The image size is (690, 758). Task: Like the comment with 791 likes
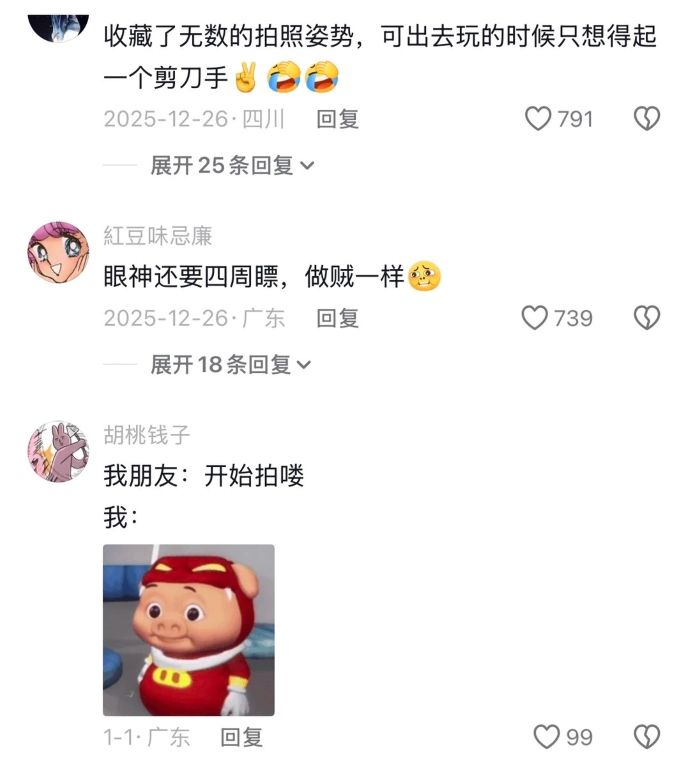tap(539, 119)
